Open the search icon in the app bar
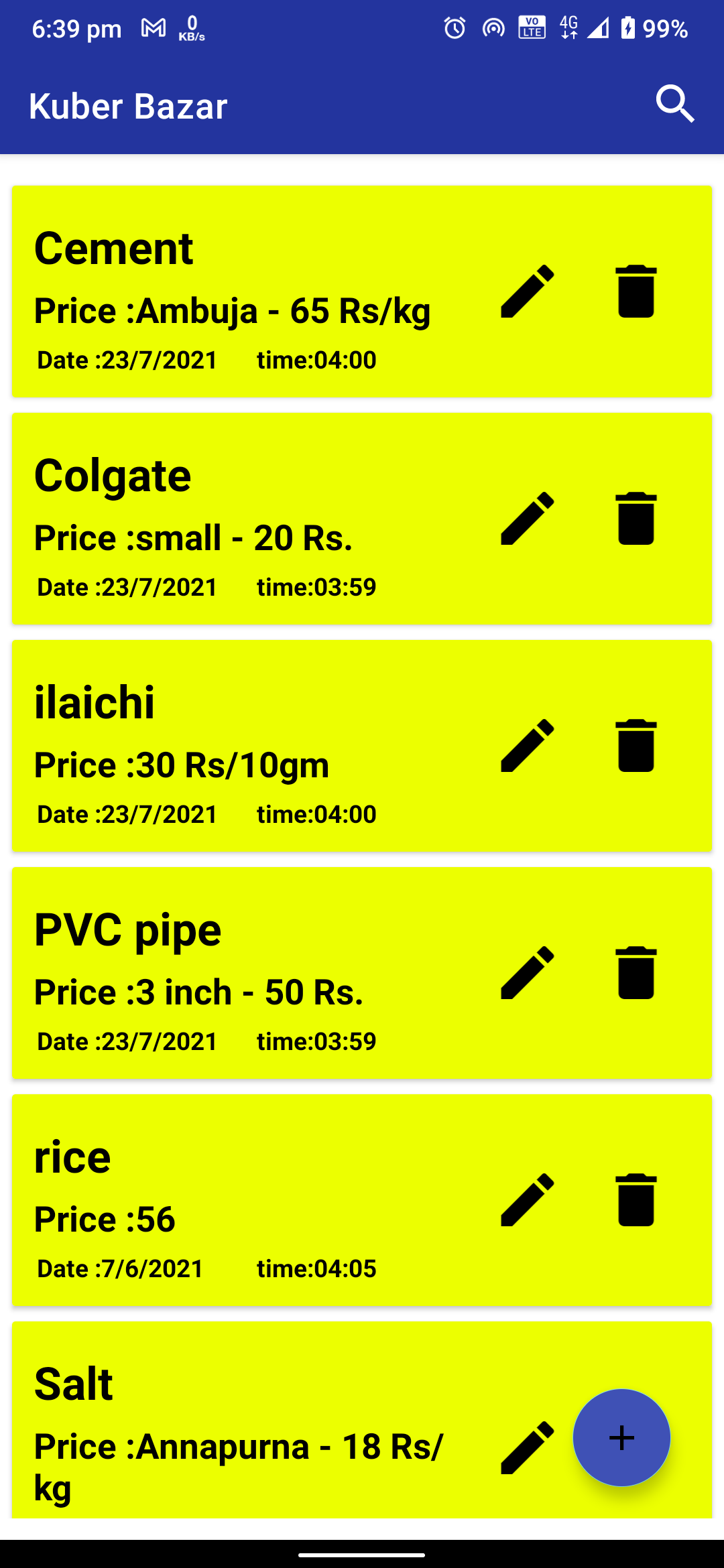The width and height of the screenshot is (724, 1568). (674, 103)
